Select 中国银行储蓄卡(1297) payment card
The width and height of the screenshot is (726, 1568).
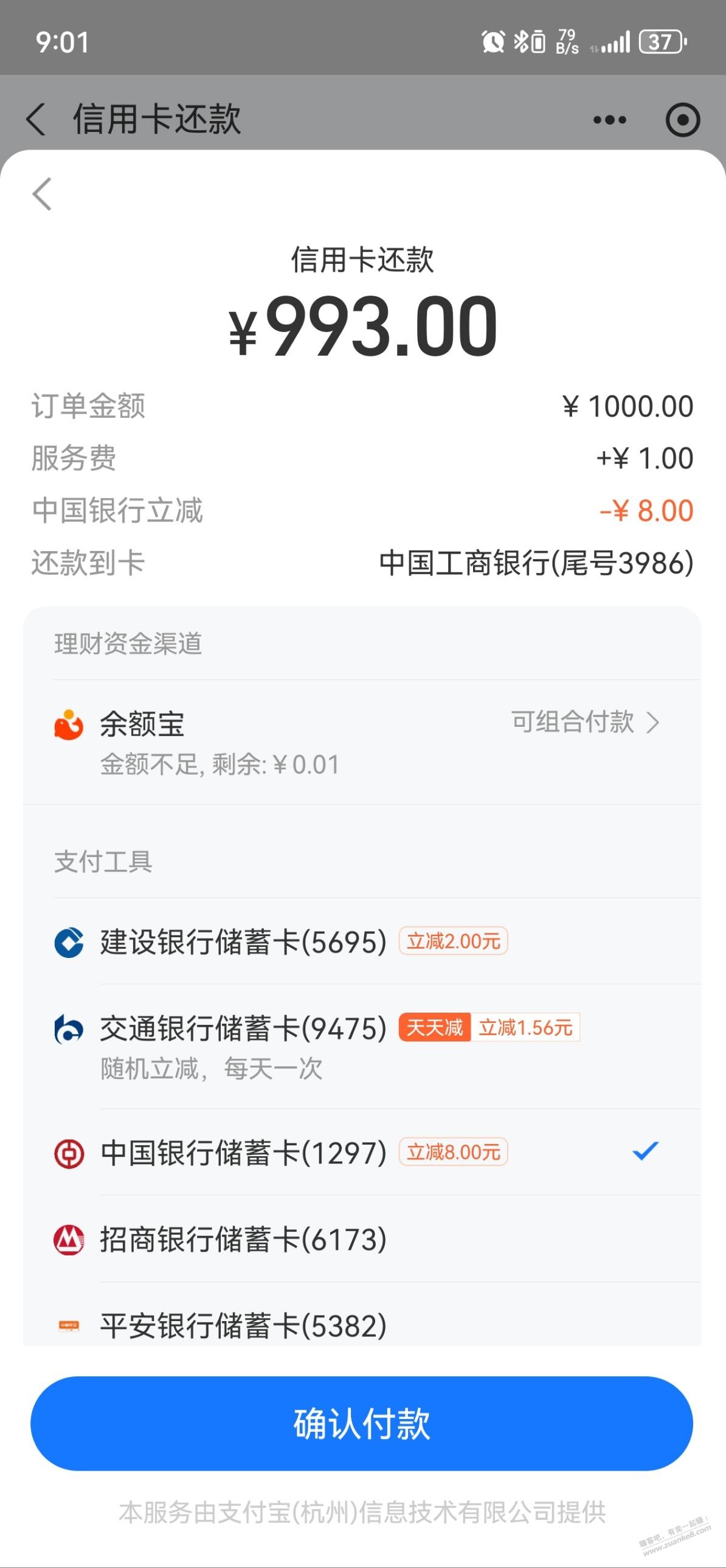click(x=243, y=1152)
